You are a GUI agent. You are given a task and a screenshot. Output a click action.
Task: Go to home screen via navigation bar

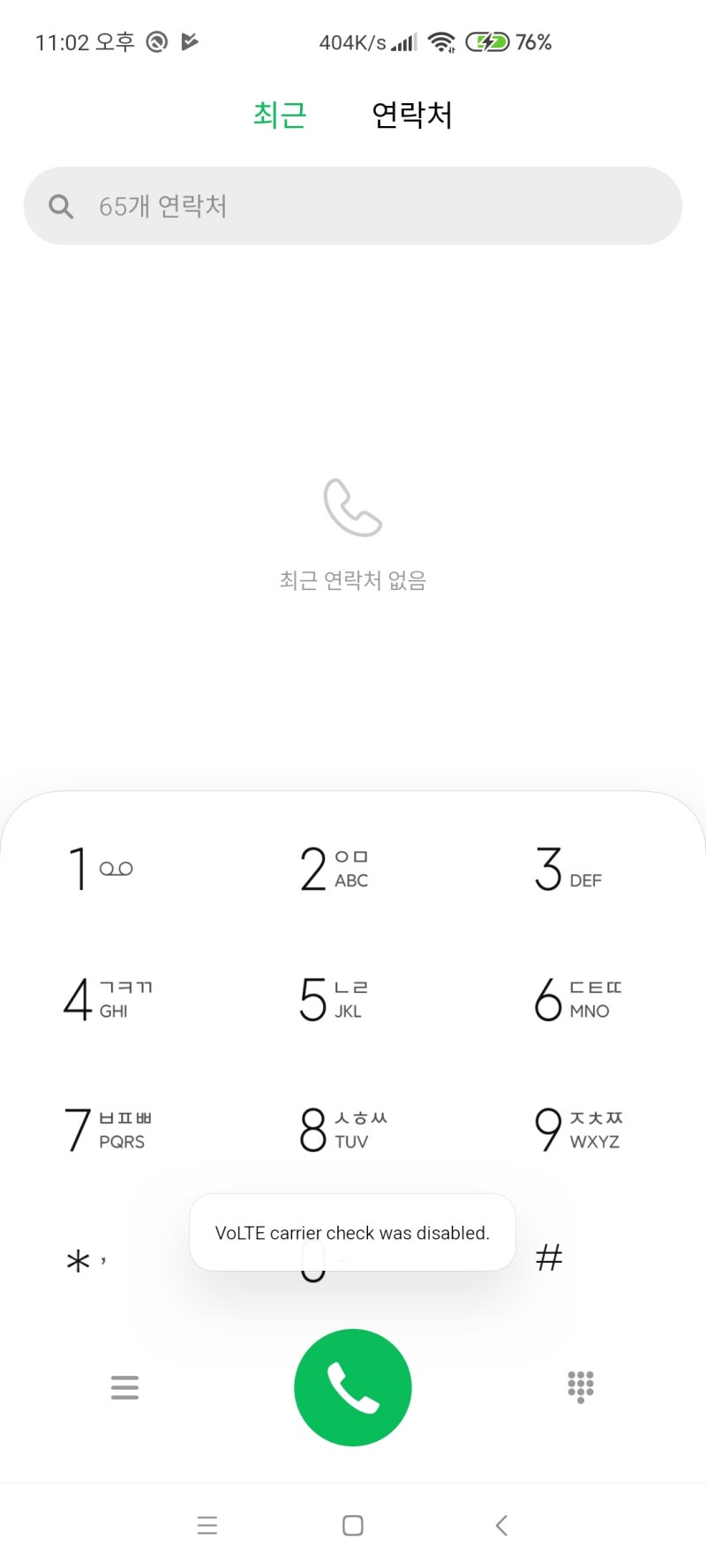(x=353, y=1526)
